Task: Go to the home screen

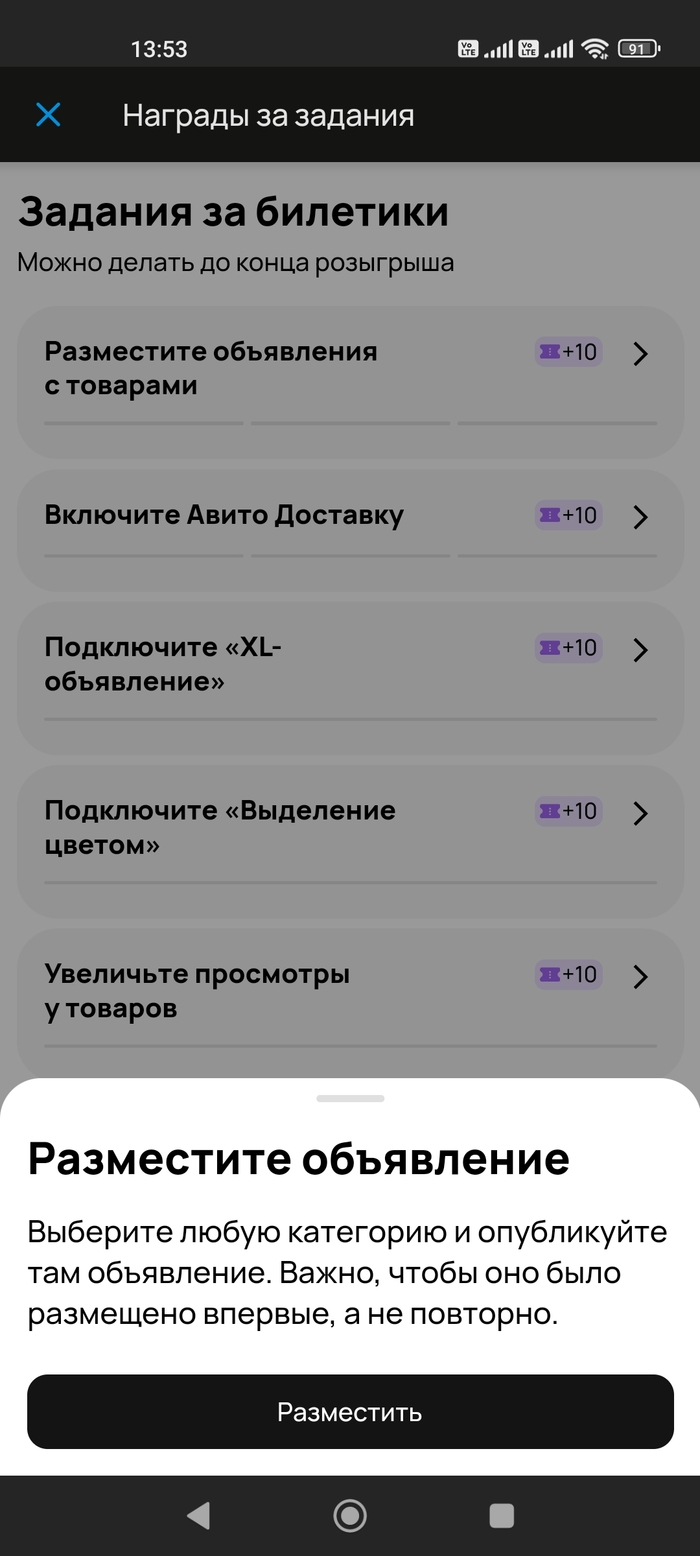Action: coord(350,1516)
